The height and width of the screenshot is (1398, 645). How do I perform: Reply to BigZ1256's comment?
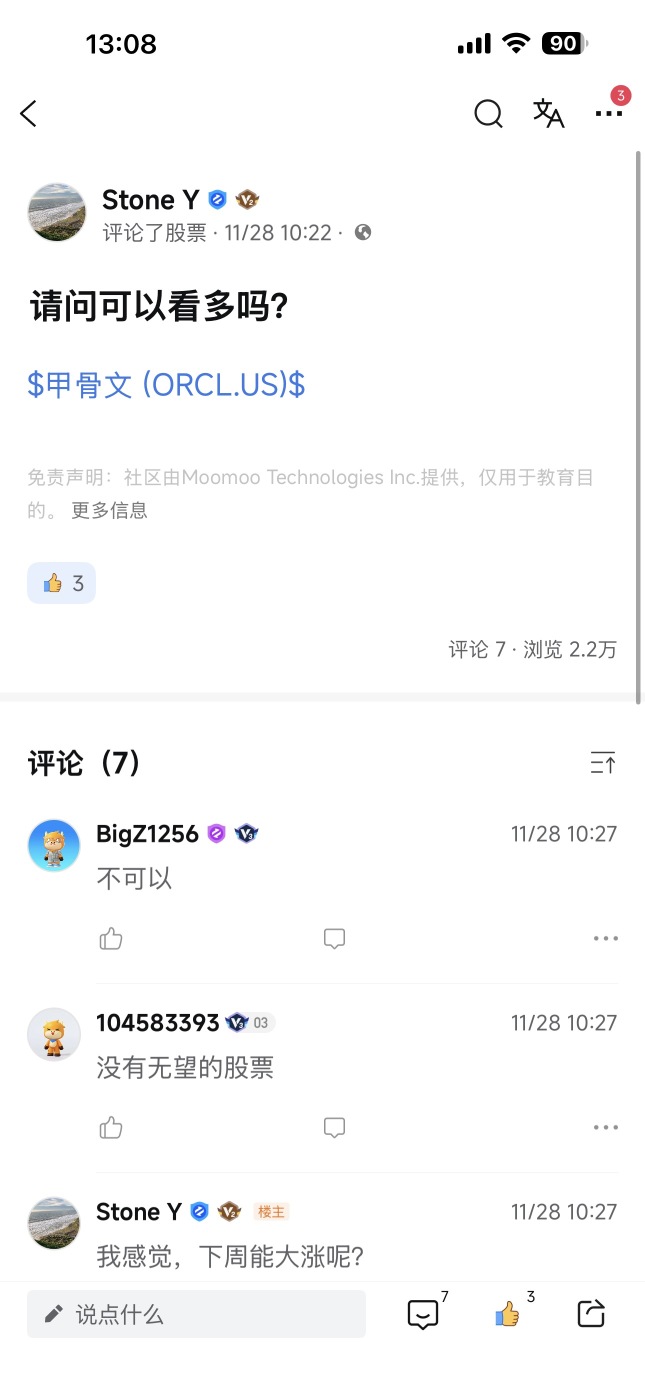[x=334, y=939]
